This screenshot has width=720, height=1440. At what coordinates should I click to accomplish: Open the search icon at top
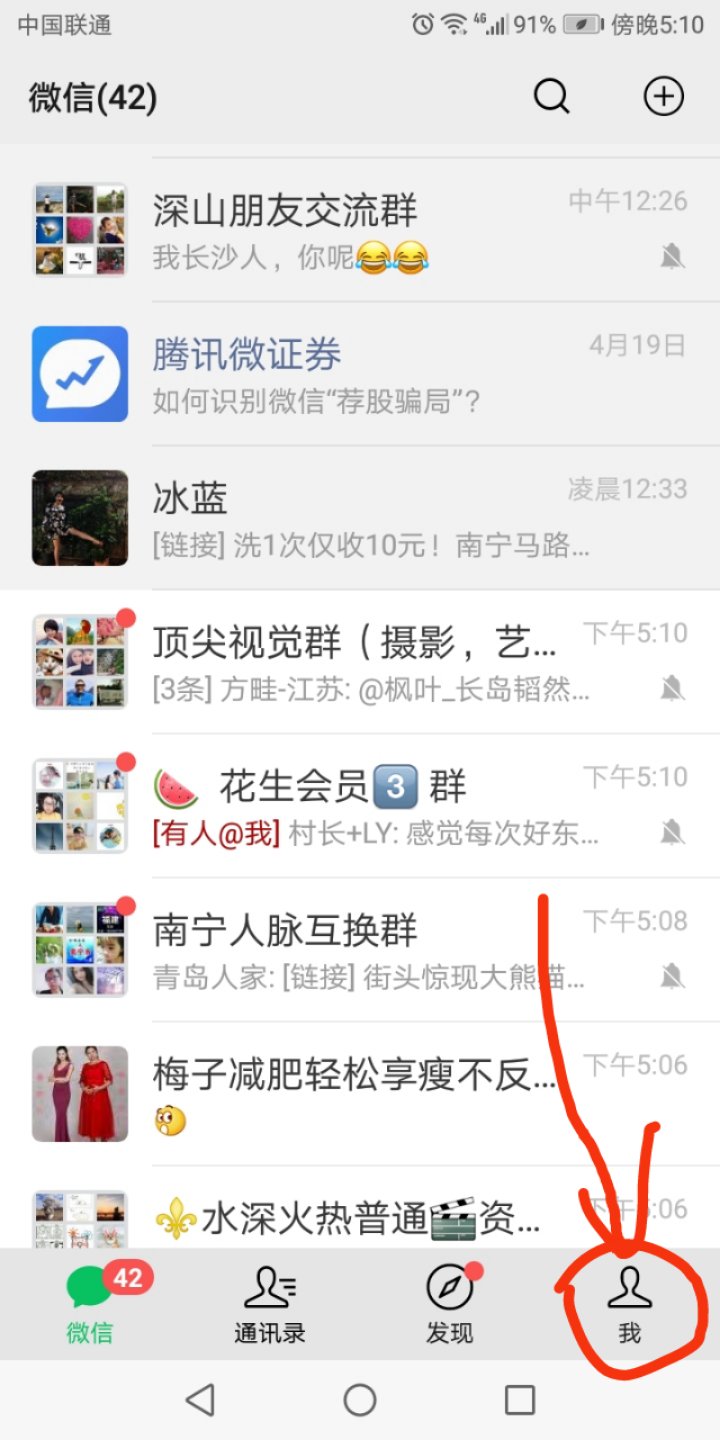click(x=551, y=96)
